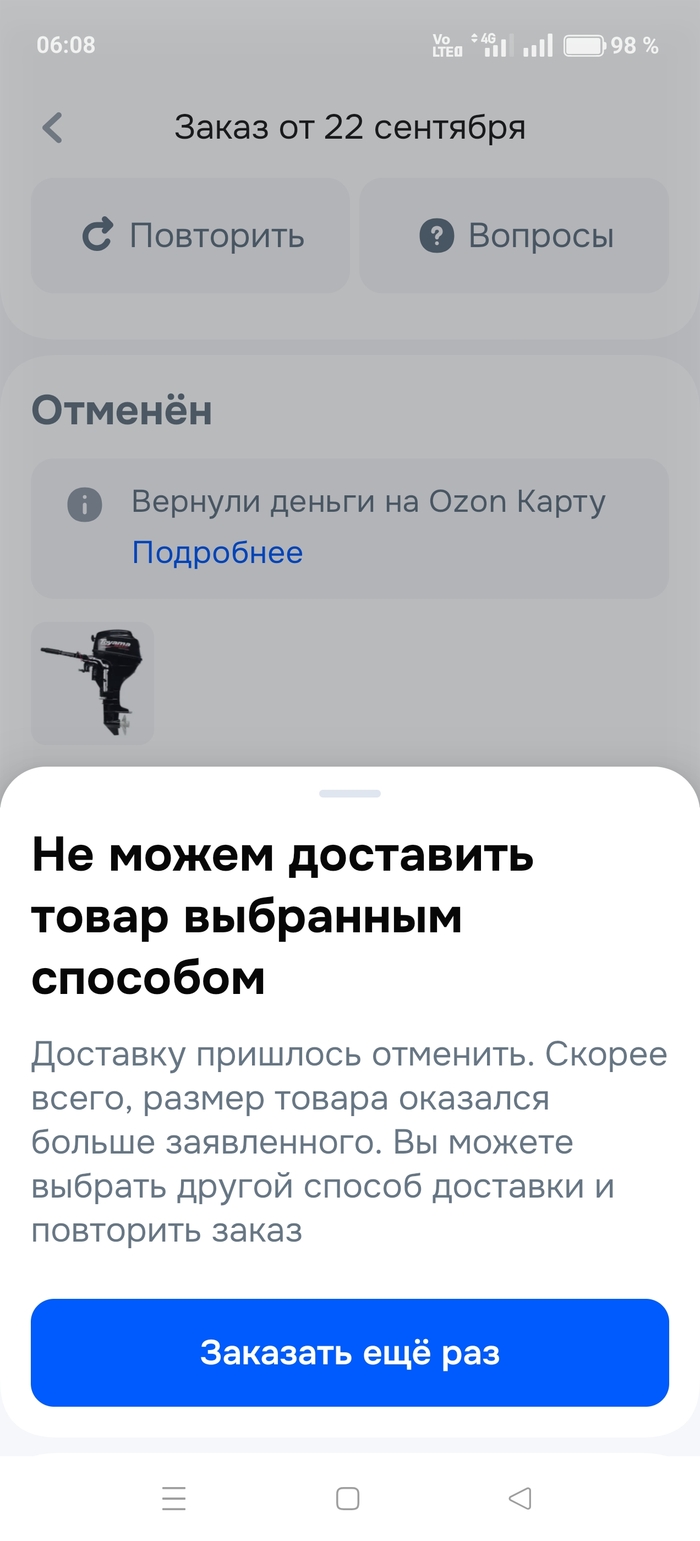The width and height of the screenshot is (700, 1541).
Task: Open the boat motor product thumbnail
Action: (92, 683)
